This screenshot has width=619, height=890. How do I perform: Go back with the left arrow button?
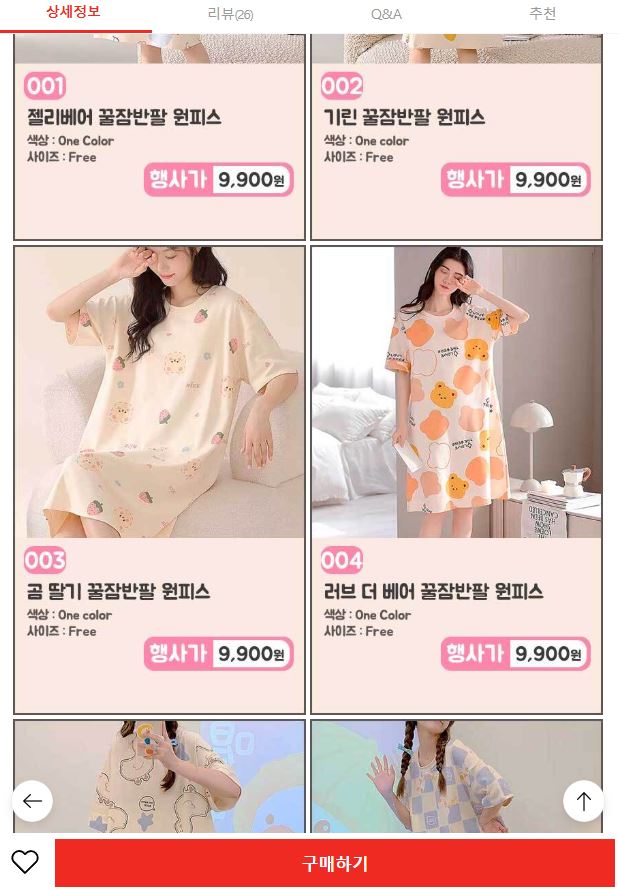[32, 801]
